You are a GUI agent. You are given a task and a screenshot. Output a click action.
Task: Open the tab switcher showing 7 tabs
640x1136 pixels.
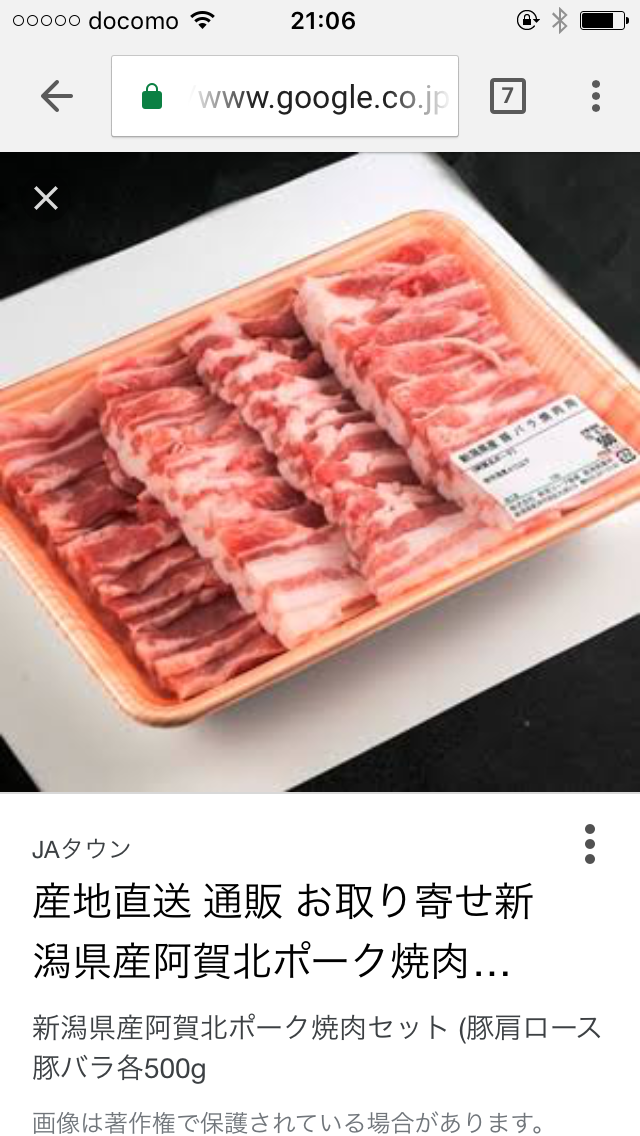click(507, 96)
